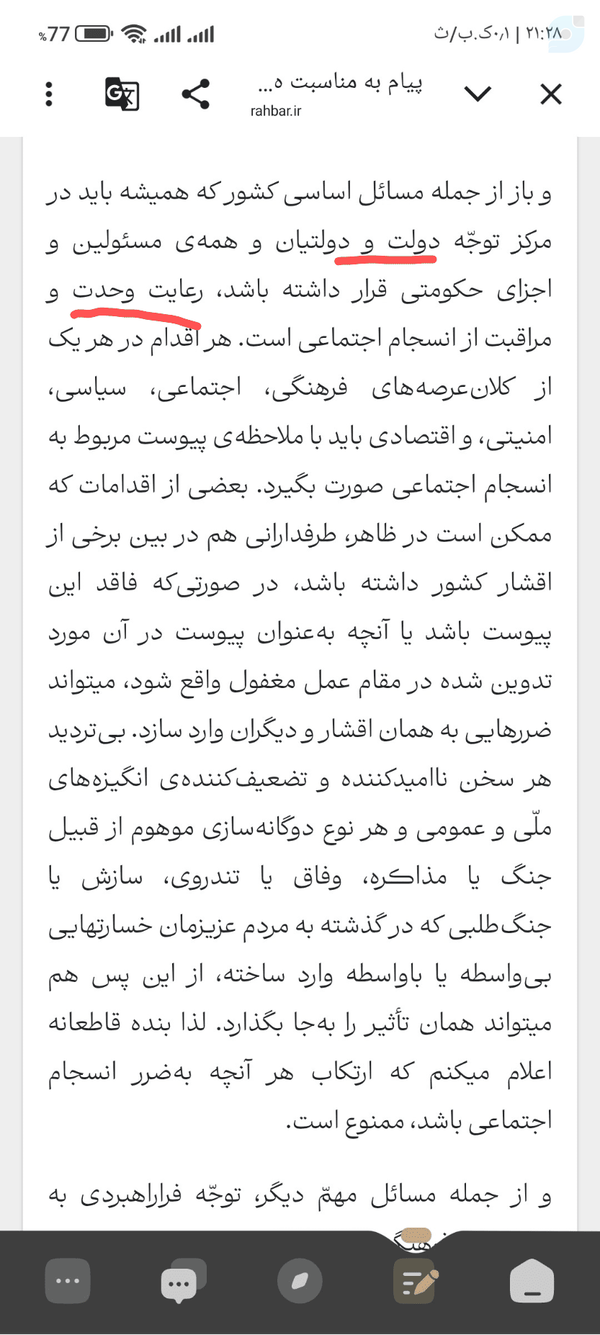The width and height of the screenshot is (600, 1335).
Task: Expand the page title dropdown chevron
Action: tap(478, 94)
